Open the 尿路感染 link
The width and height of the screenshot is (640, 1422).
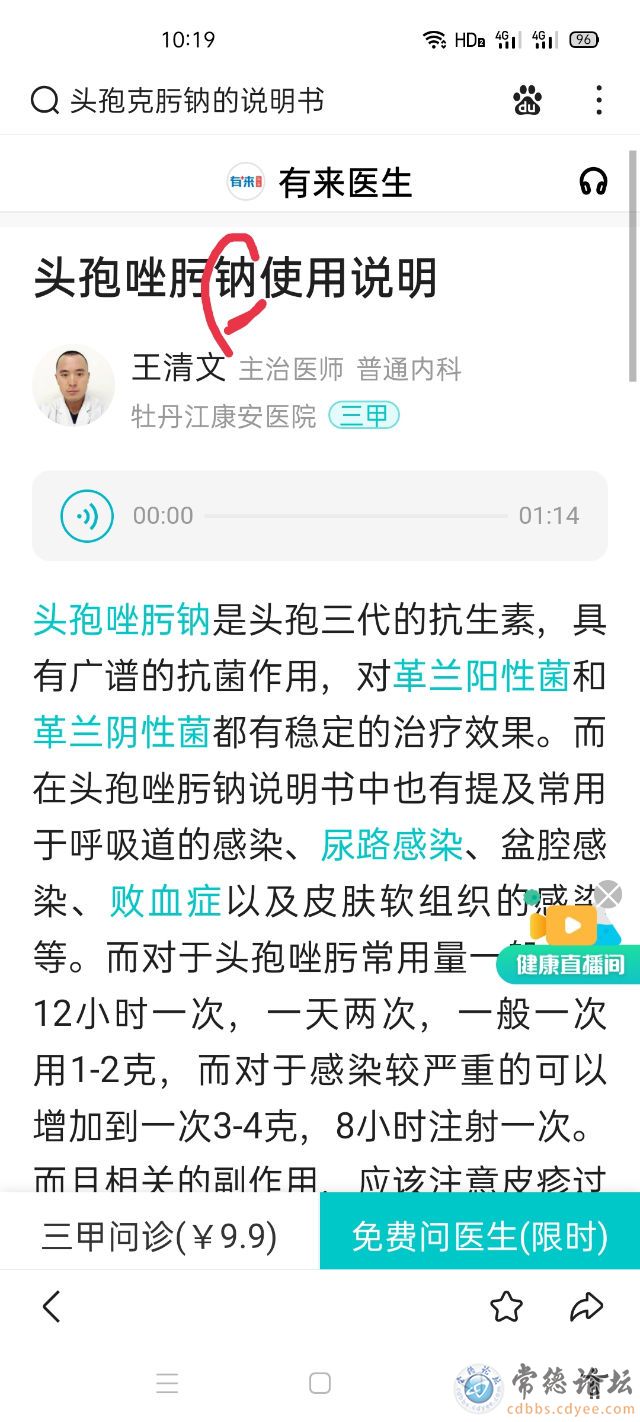[392, 846]
